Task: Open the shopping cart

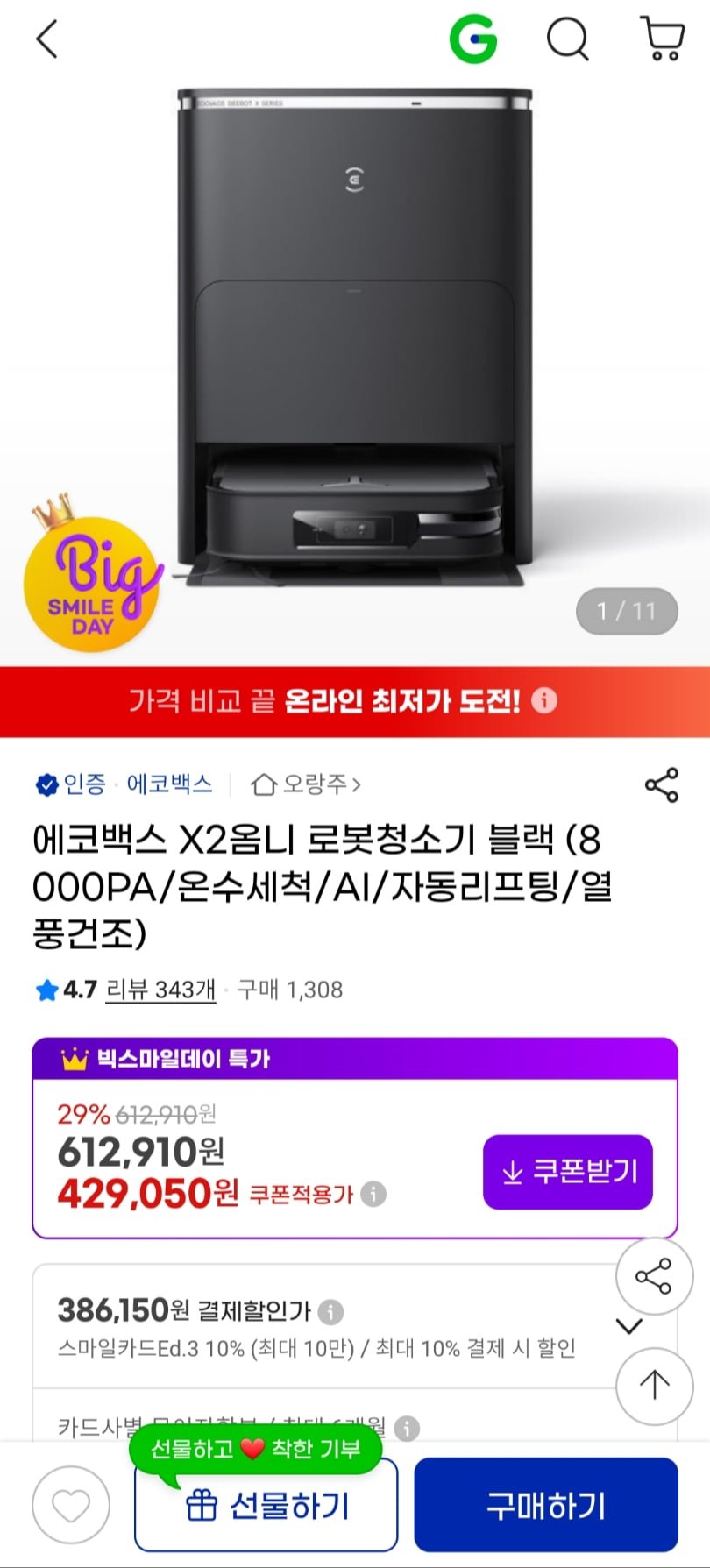Action: click(663, 39)
